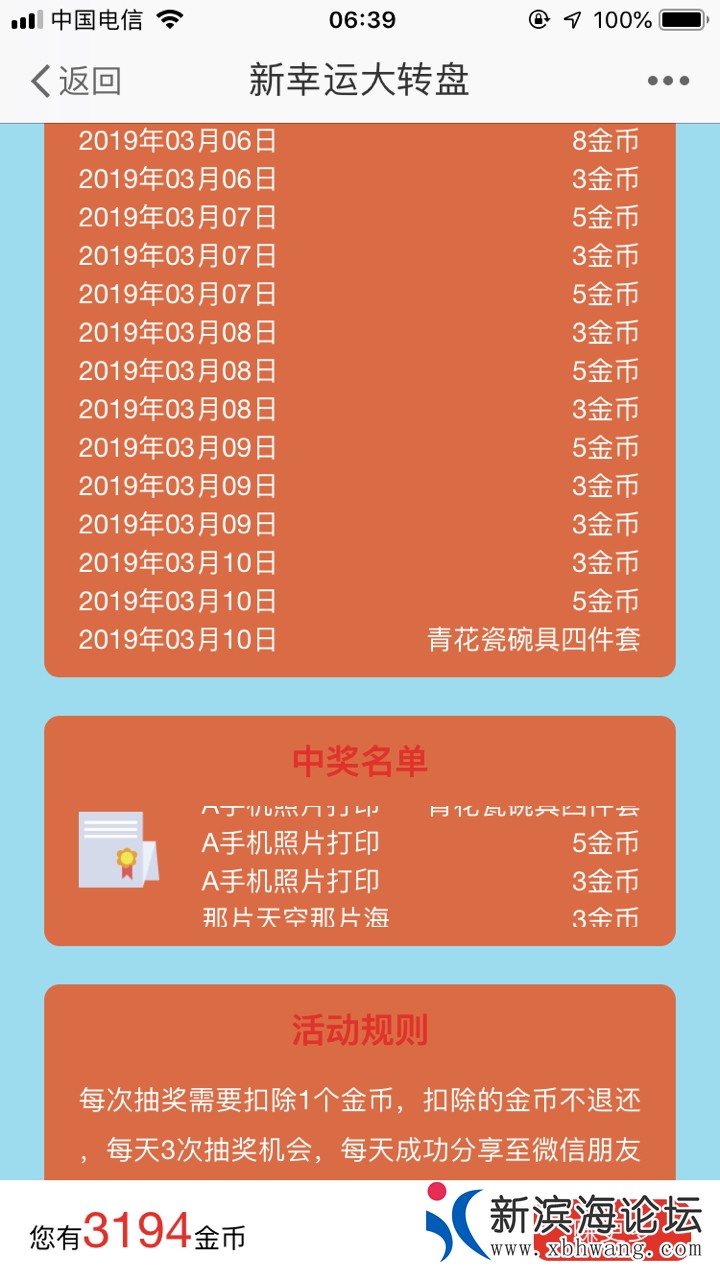Tap the 新滨海论坛 logo icon
Image resolution: width=720 pixels, height=1280 pixels.
(x=455, y=1222)
